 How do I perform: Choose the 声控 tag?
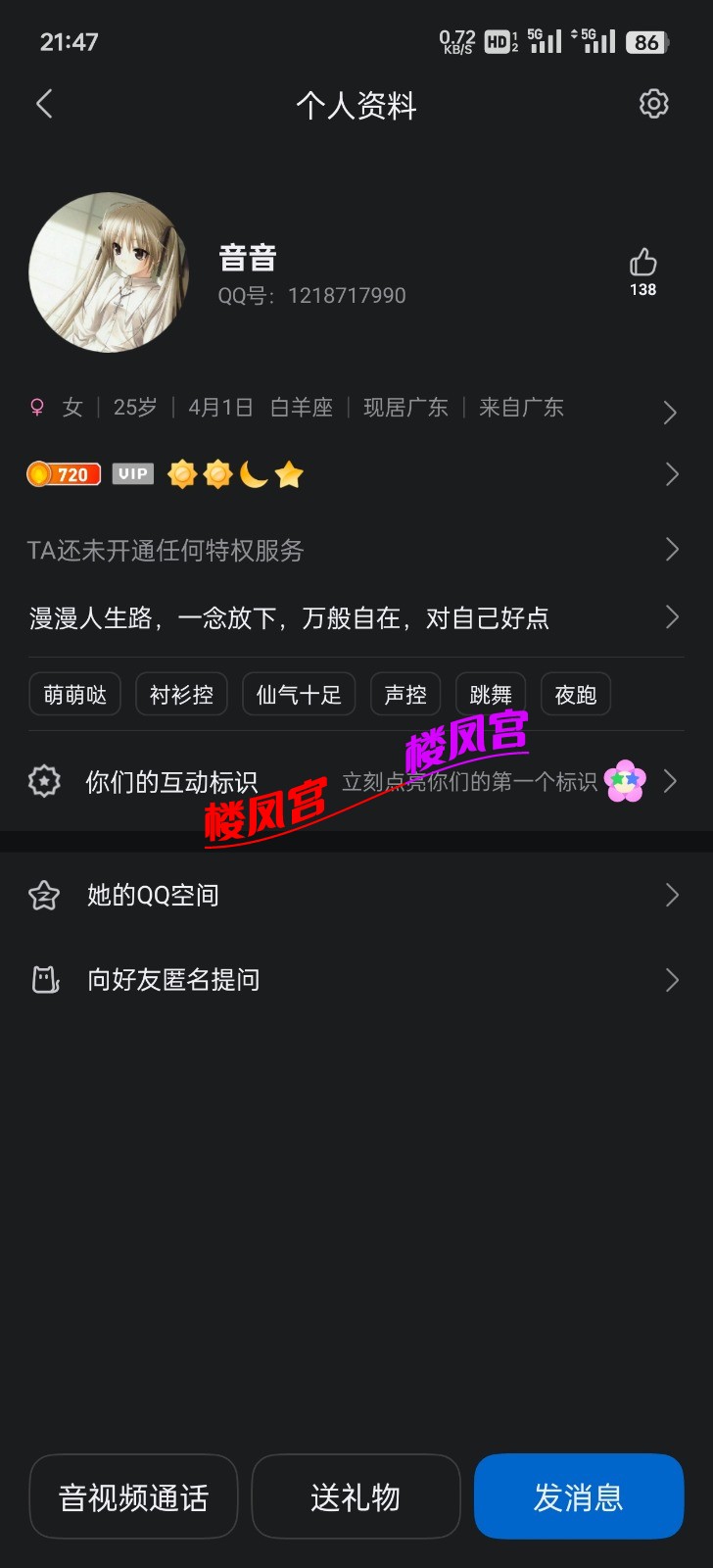point(405,695)
